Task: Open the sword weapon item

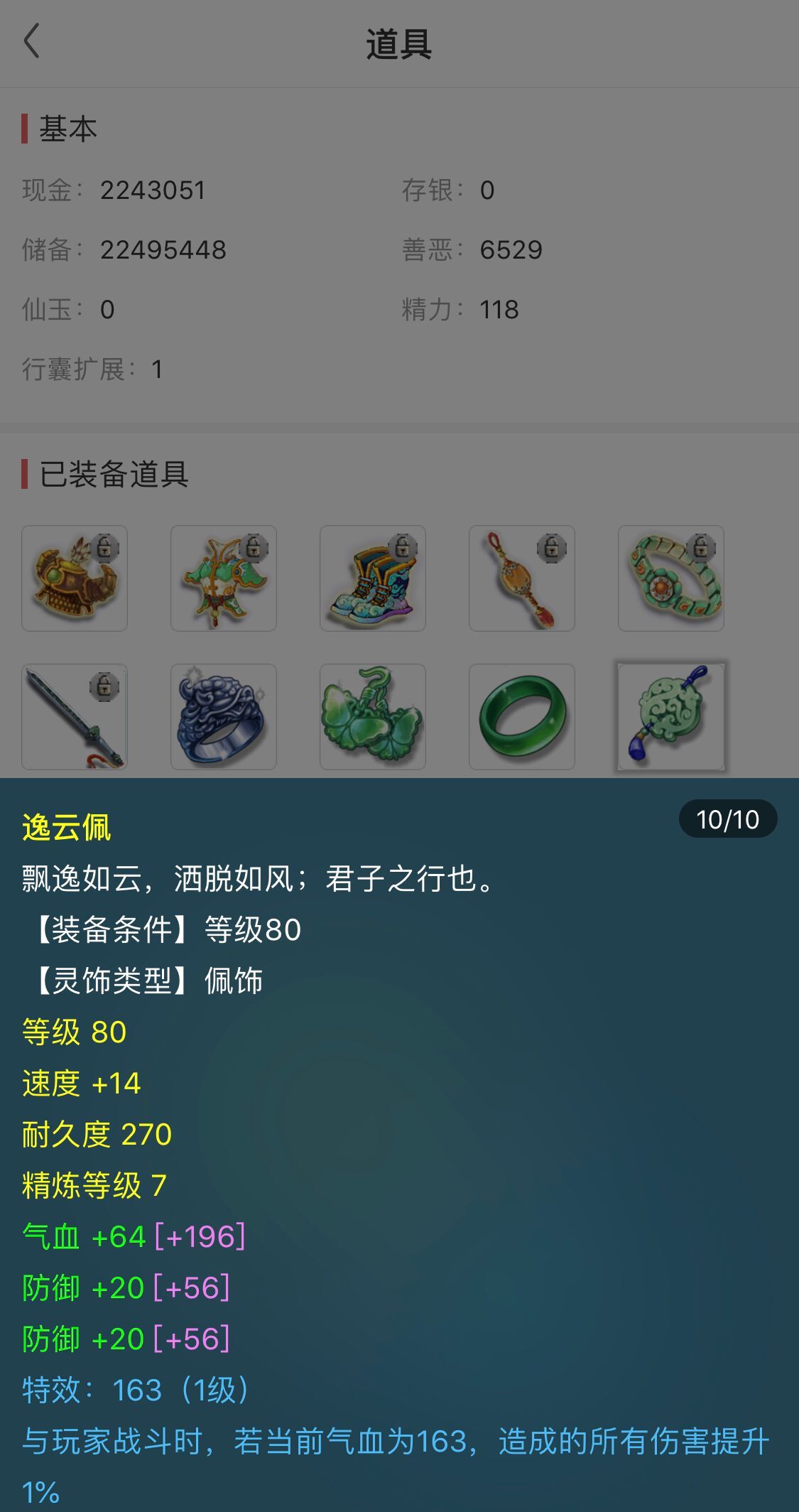Action: tap(75, 716)
